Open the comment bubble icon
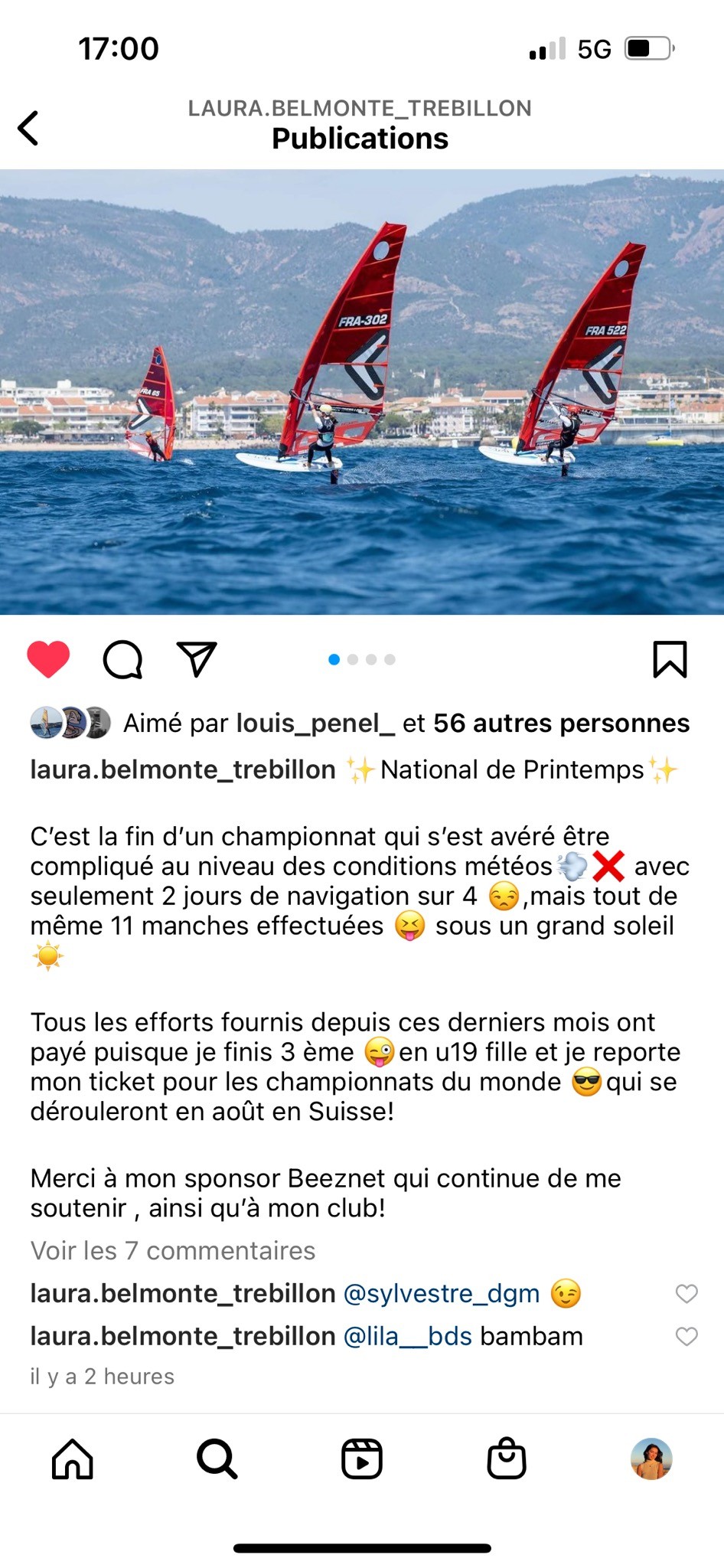 click(123, 659)
